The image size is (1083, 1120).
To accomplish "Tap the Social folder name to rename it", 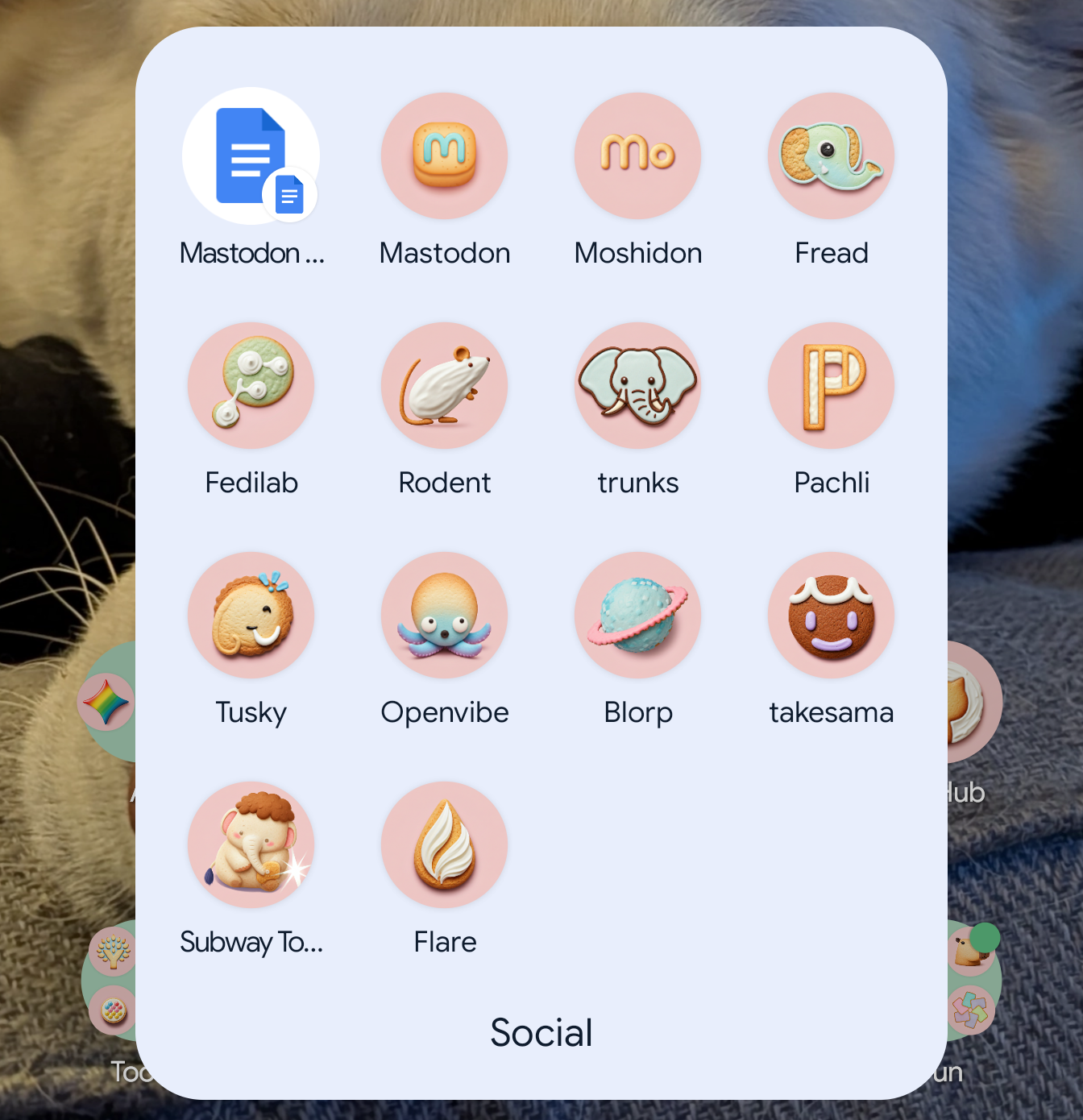I will [x=541, y=1032].
